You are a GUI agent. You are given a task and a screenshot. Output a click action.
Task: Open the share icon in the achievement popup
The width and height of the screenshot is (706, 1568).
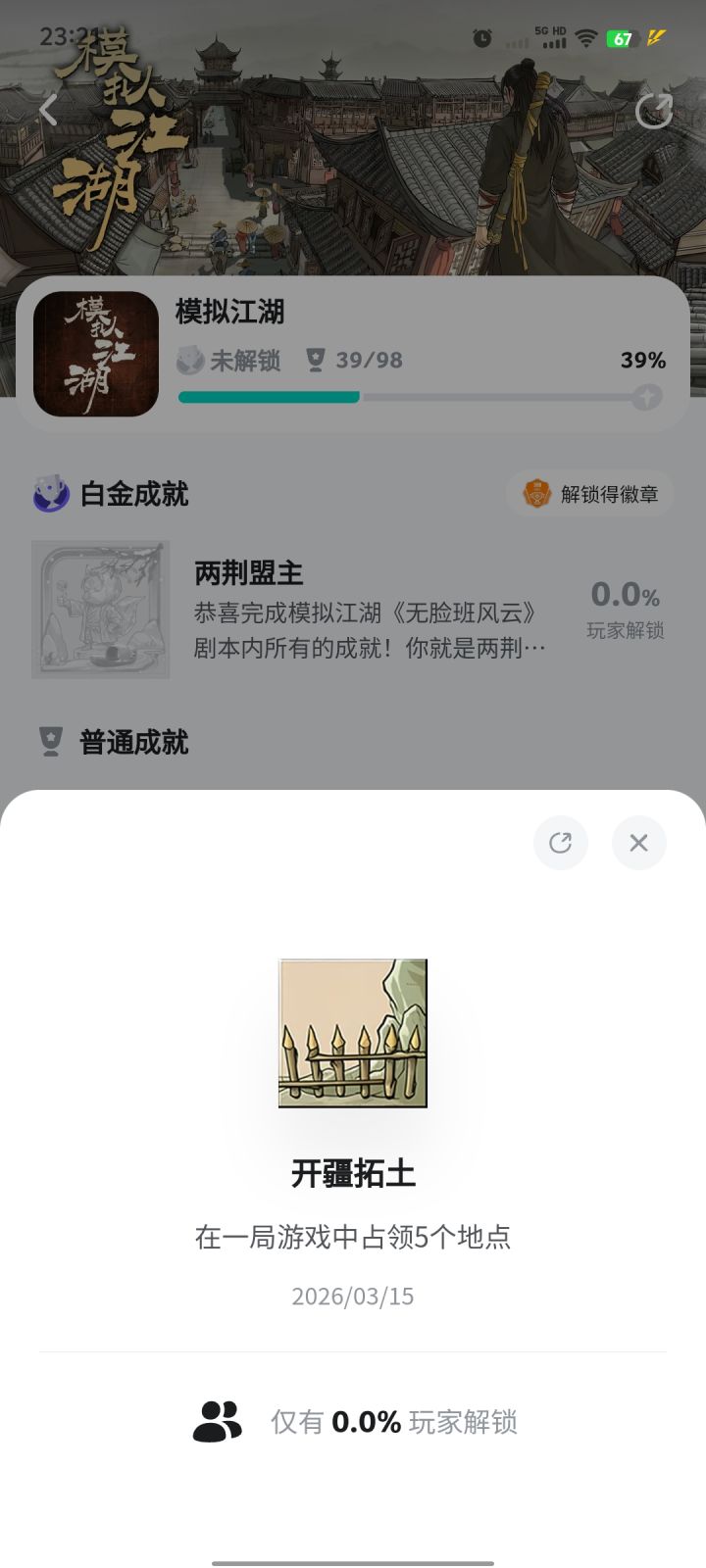[x=560, y=842]
